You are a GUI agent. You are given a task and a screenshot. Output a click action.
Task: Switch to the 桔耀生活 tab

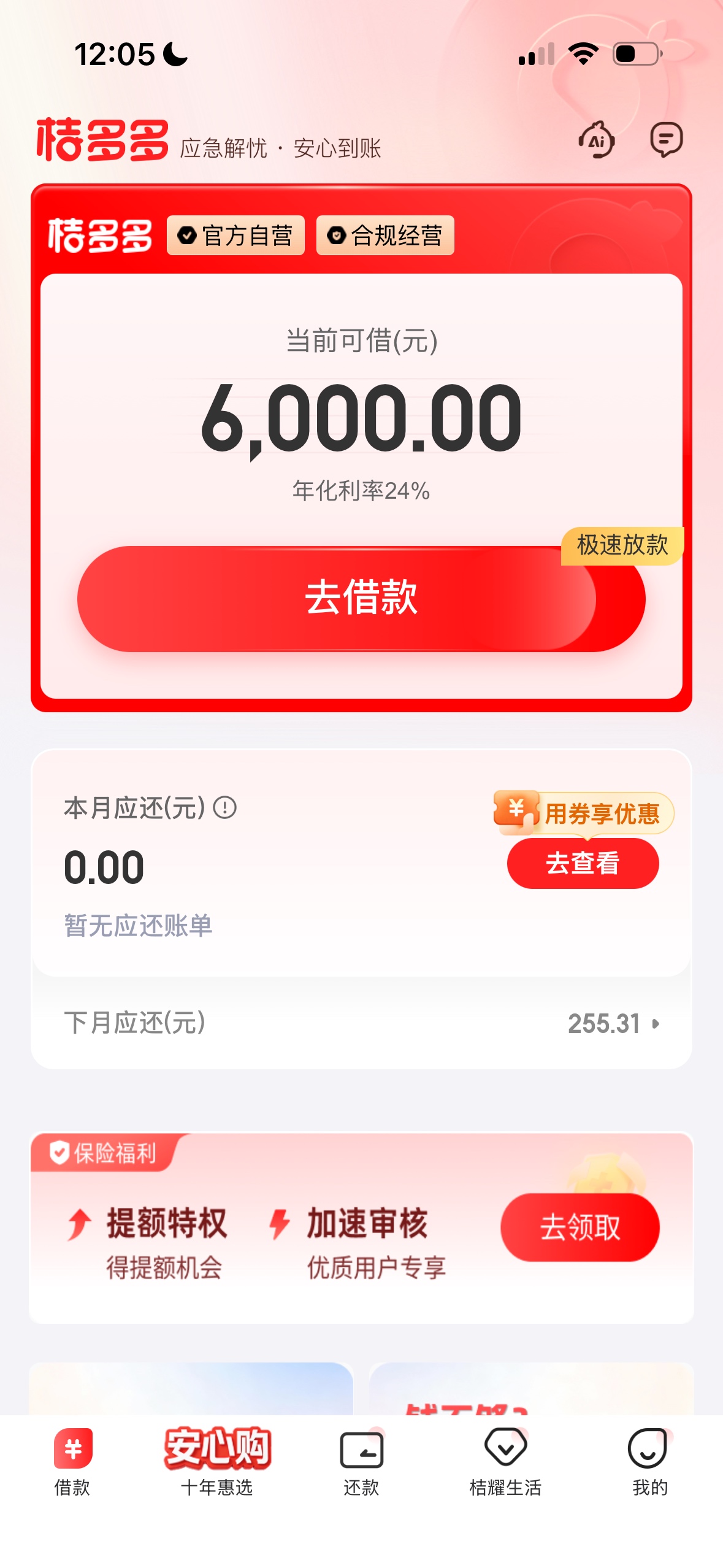pyautogui.click(x=505, y=1461)
